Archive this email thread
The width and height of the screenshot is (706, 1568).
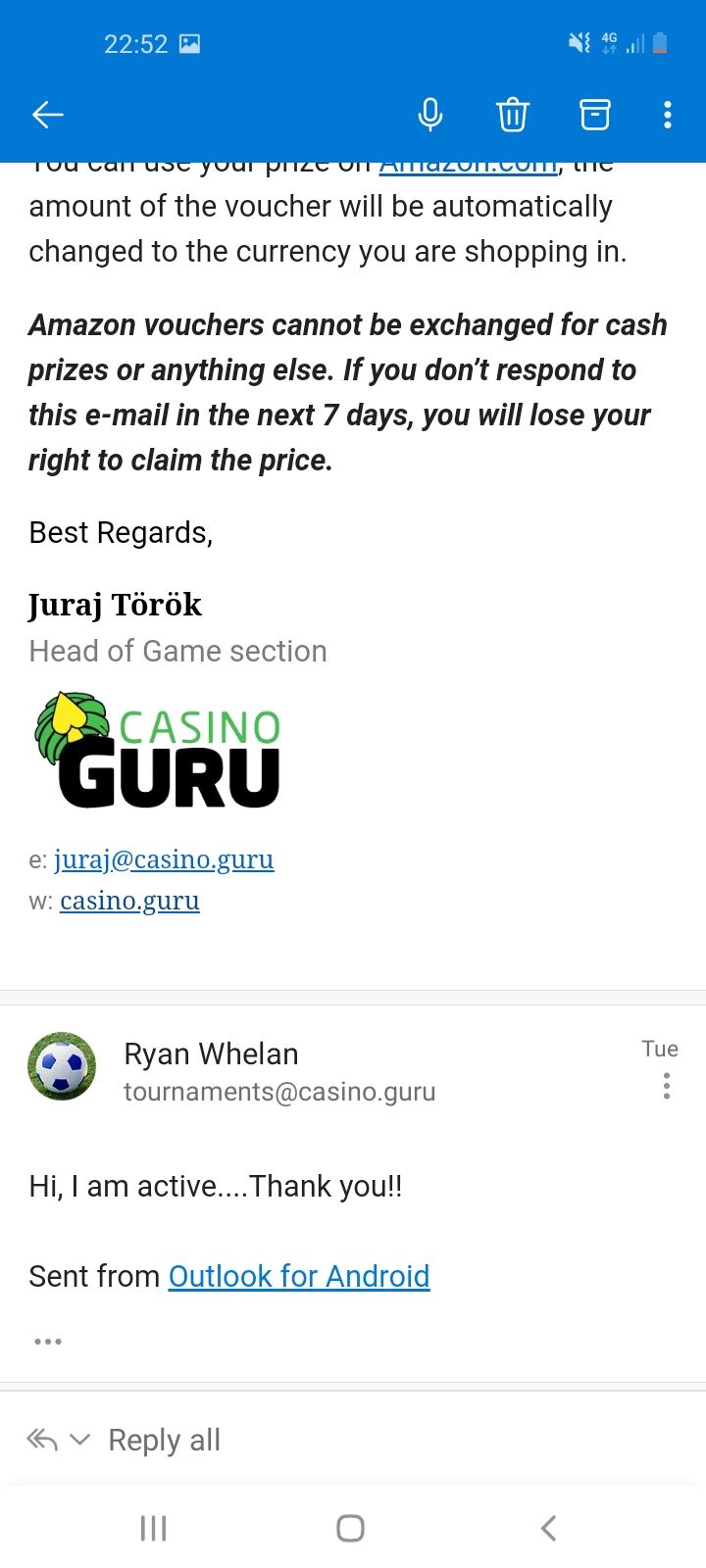click(594, 115)
